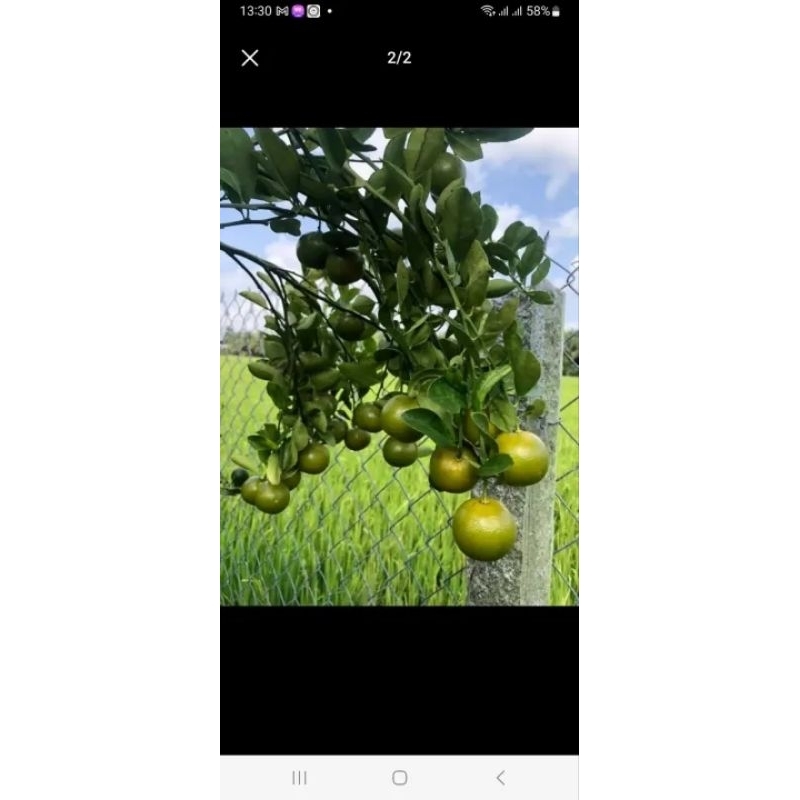Open recent apps

pos(299,777)
